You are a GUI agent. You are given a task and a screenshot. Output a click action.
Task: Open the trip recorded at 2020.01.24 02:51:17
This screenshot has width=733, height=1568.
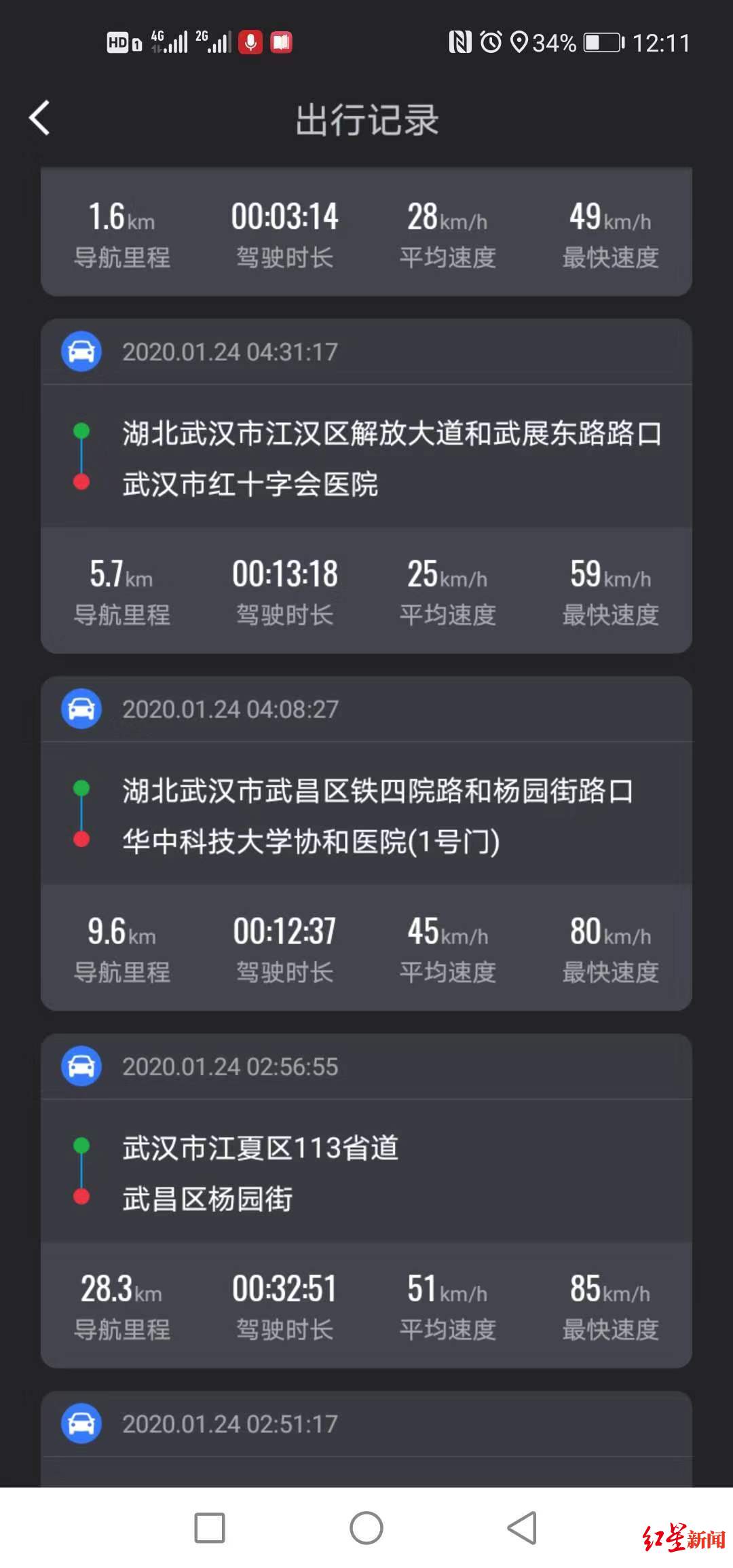366,1424
